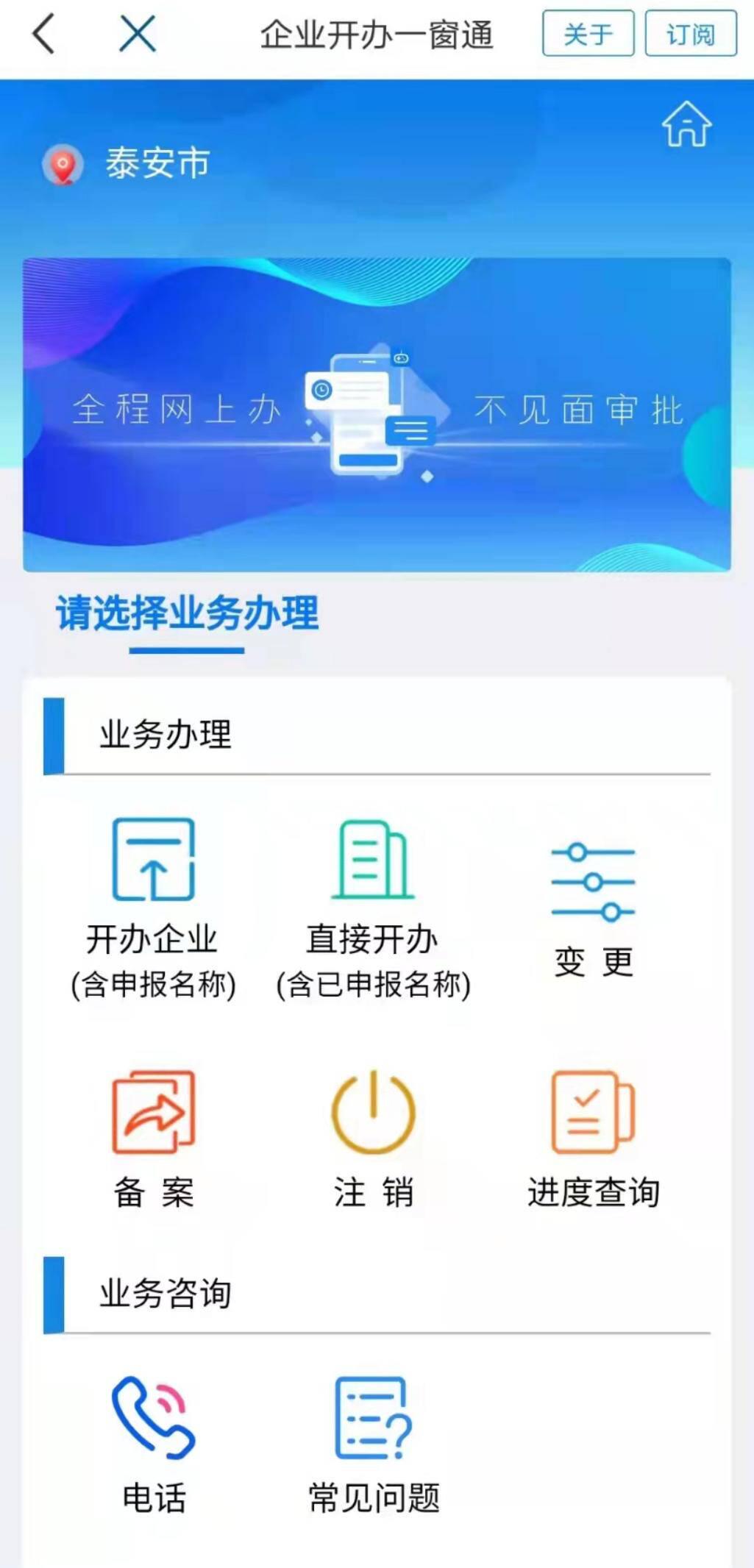Select the 泰安市 city label

[x=156, y=165]
